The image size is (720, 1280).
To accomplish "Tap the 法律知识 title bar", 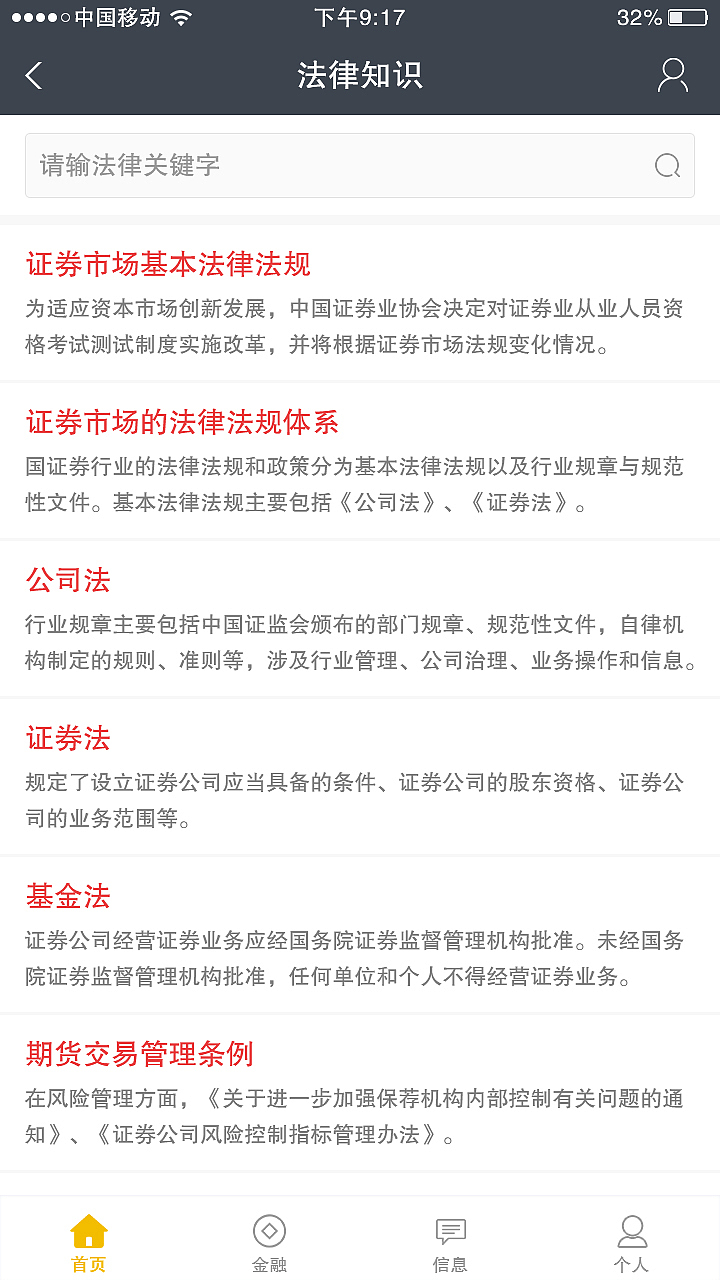I will [x=360, y=75].
